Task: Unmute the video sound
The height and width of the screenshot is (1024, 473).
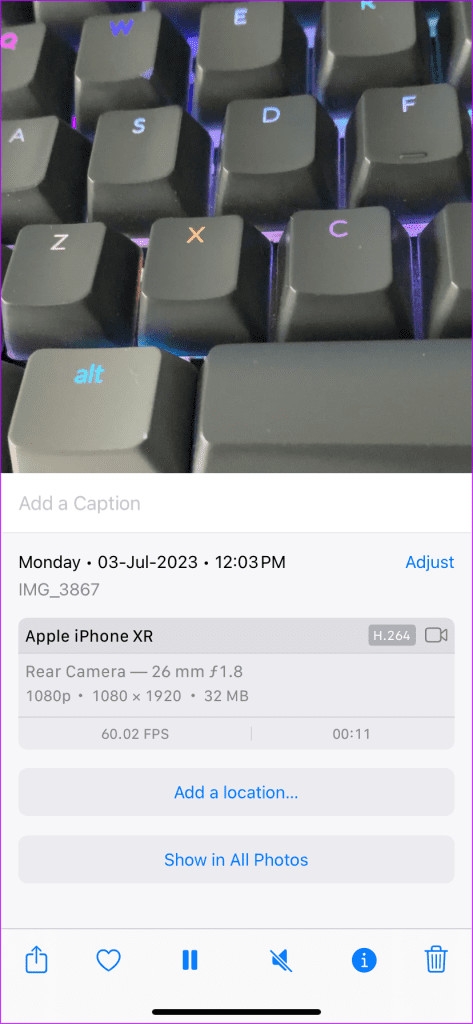Action: point(281,960)
